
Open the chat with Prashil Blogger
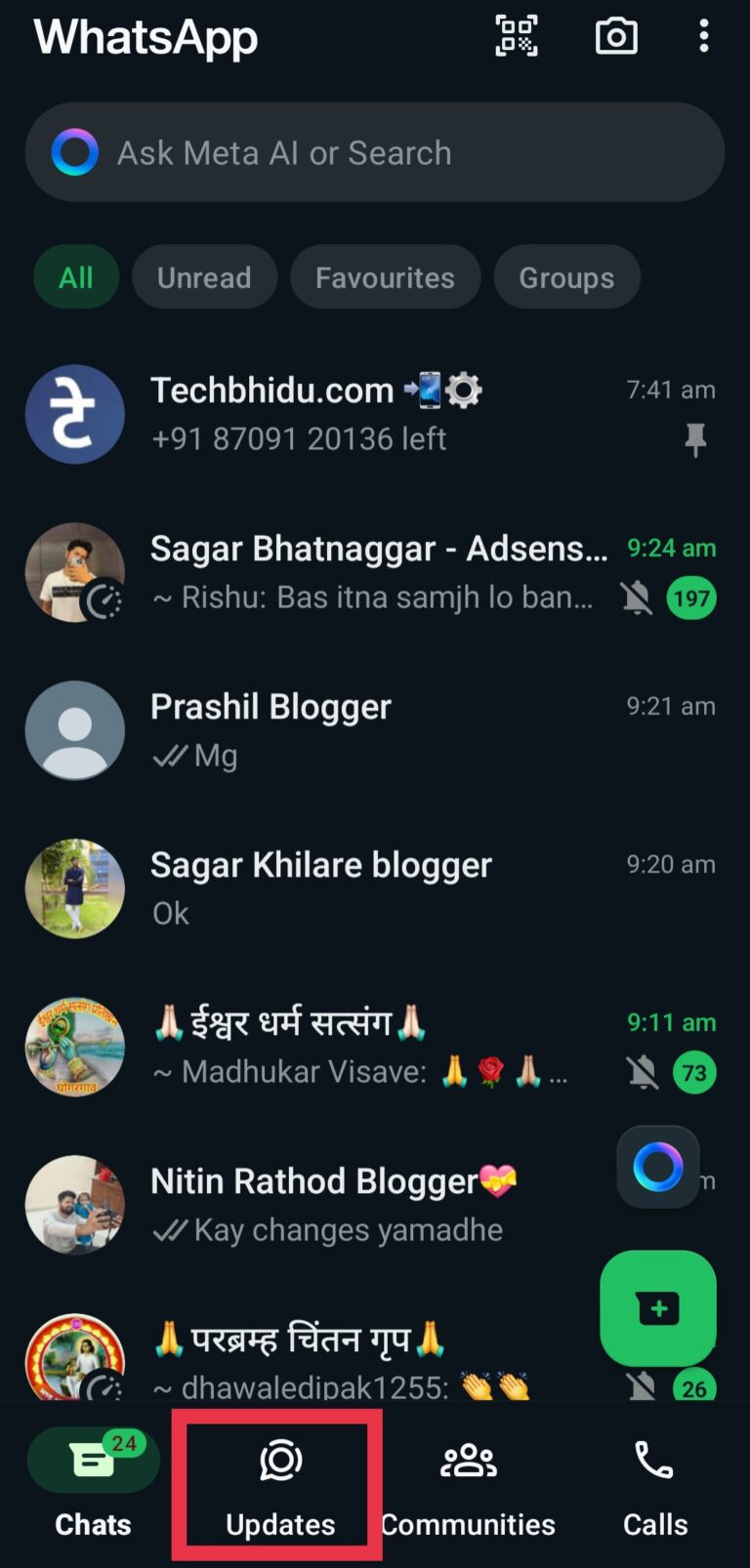(375, 730)
